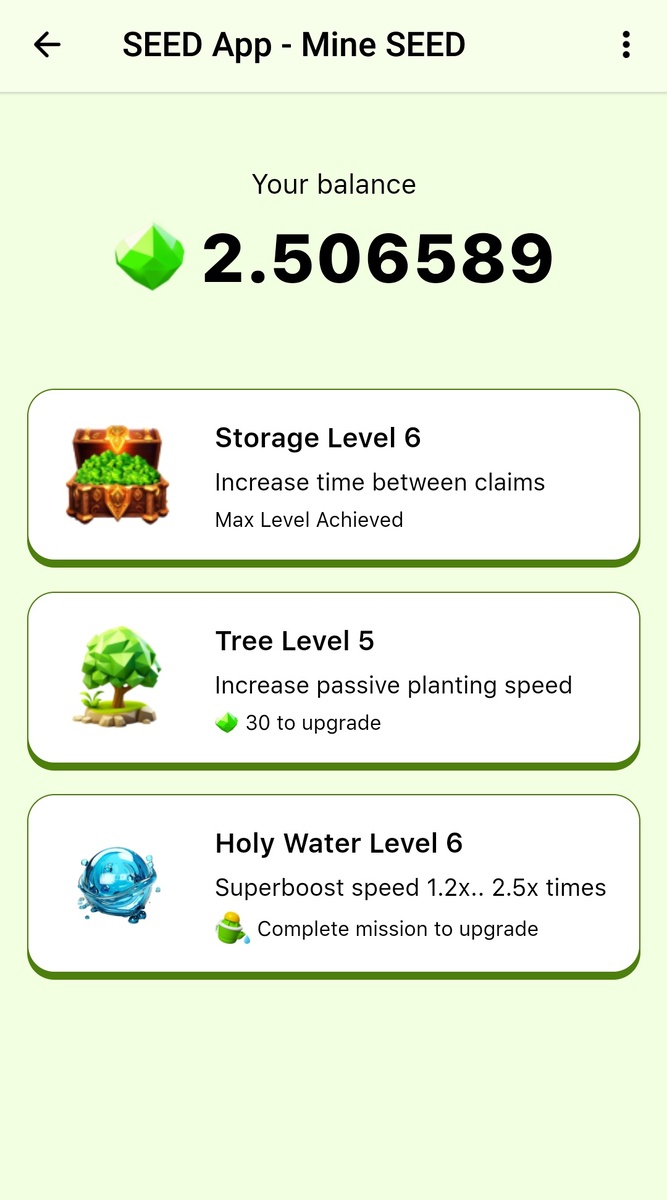Viewport: 667px width, 1200px height.
Task: Open the Storage Level 6 card
Action: [x=333, y=475]
